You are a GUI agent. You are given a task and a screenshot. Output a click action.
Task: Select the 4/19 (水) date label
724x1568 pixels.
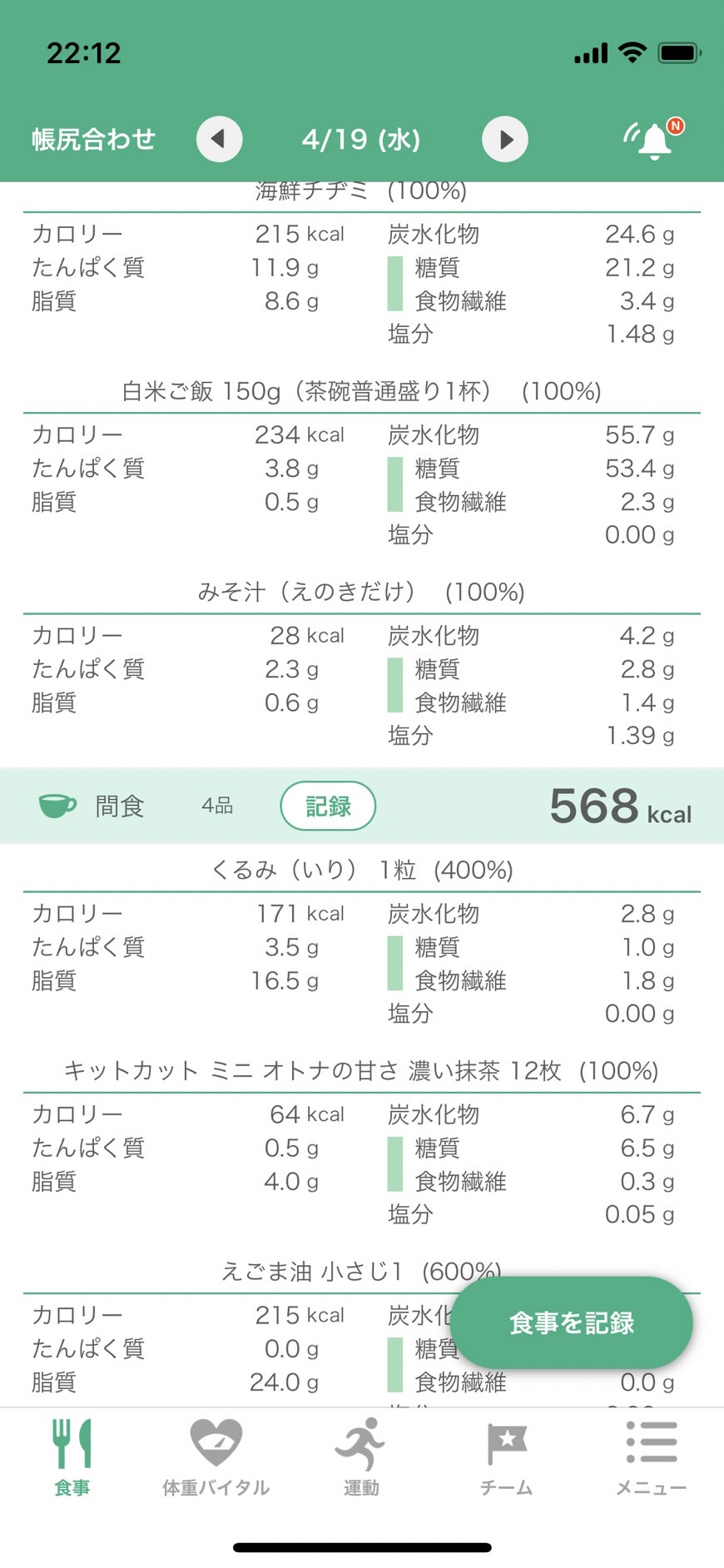tap(361, 139)
